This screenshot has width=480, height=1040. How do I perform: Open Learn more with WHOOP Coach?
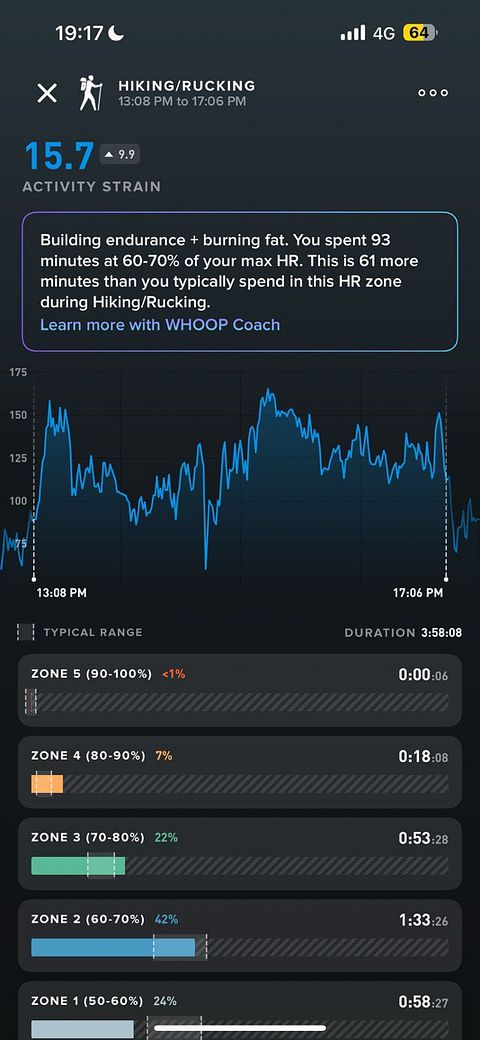pos(160,324)
